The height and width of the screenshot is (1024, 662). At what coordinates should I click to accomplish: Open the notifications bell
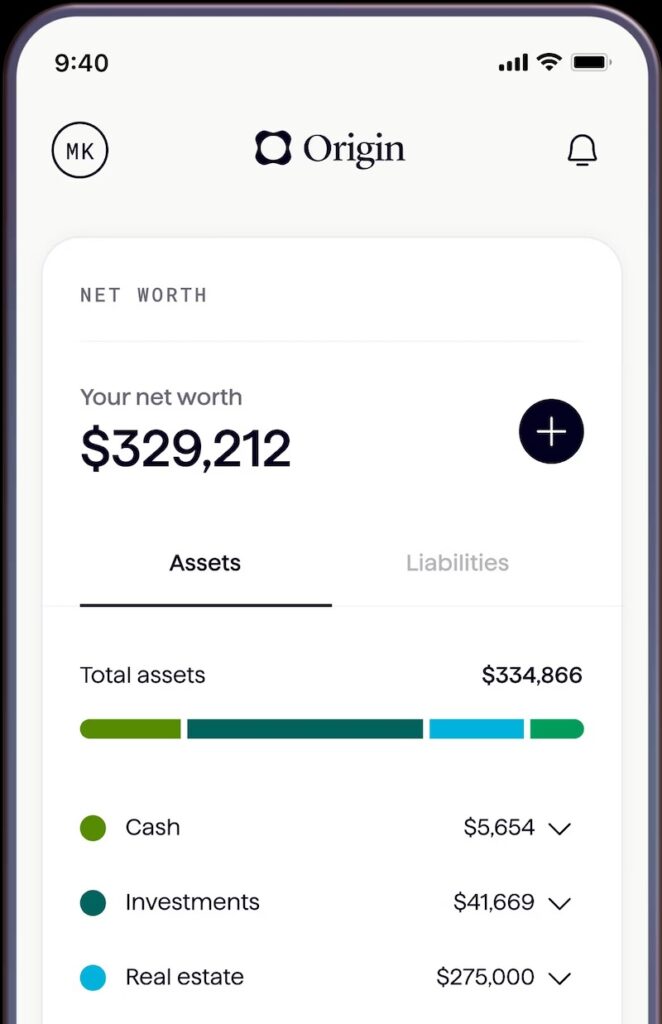point(582,151)
